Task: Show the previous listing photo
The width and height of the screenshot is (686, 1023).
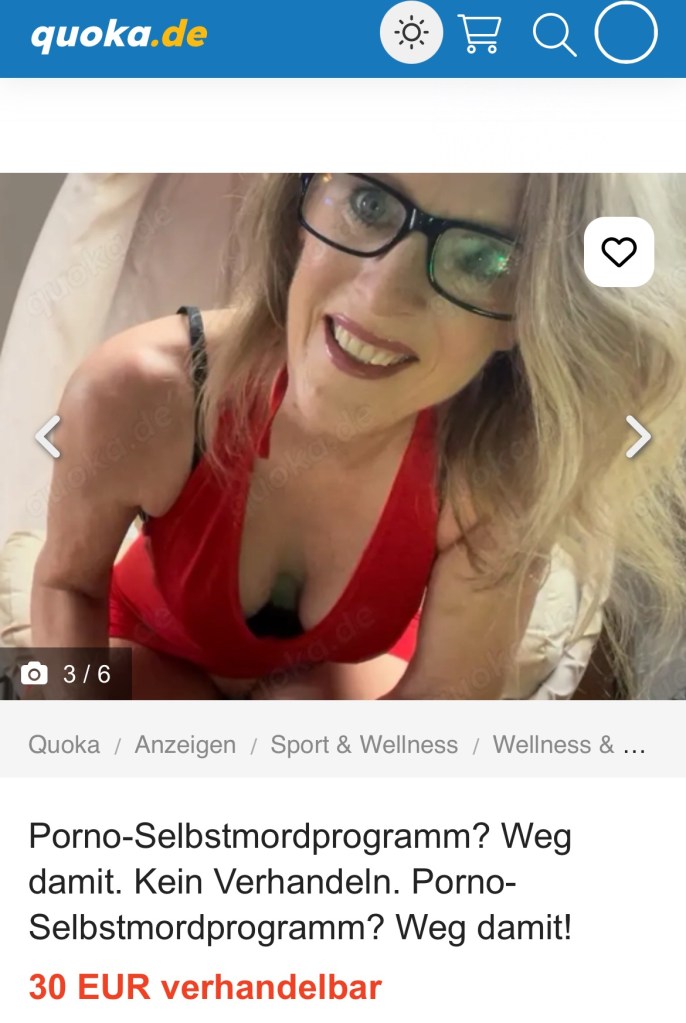Action: (x=48, y=437)
